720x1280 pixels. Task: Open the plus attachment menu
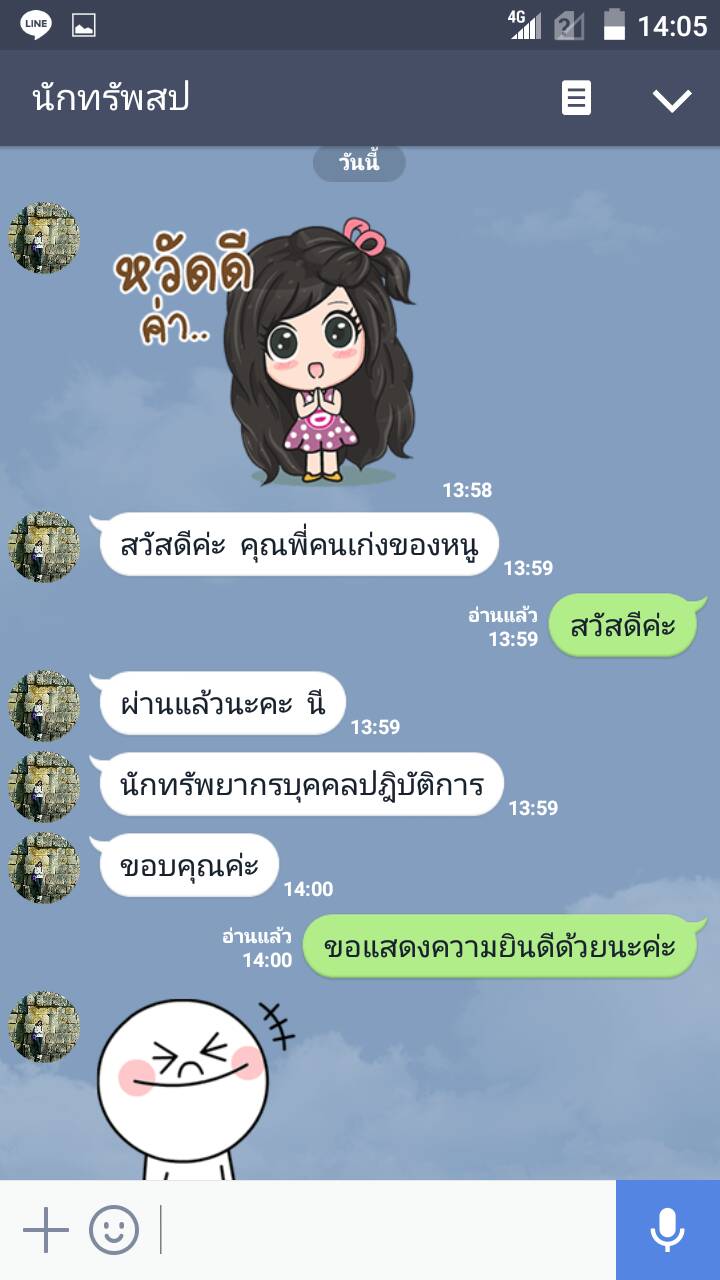tap(46, 1230)
